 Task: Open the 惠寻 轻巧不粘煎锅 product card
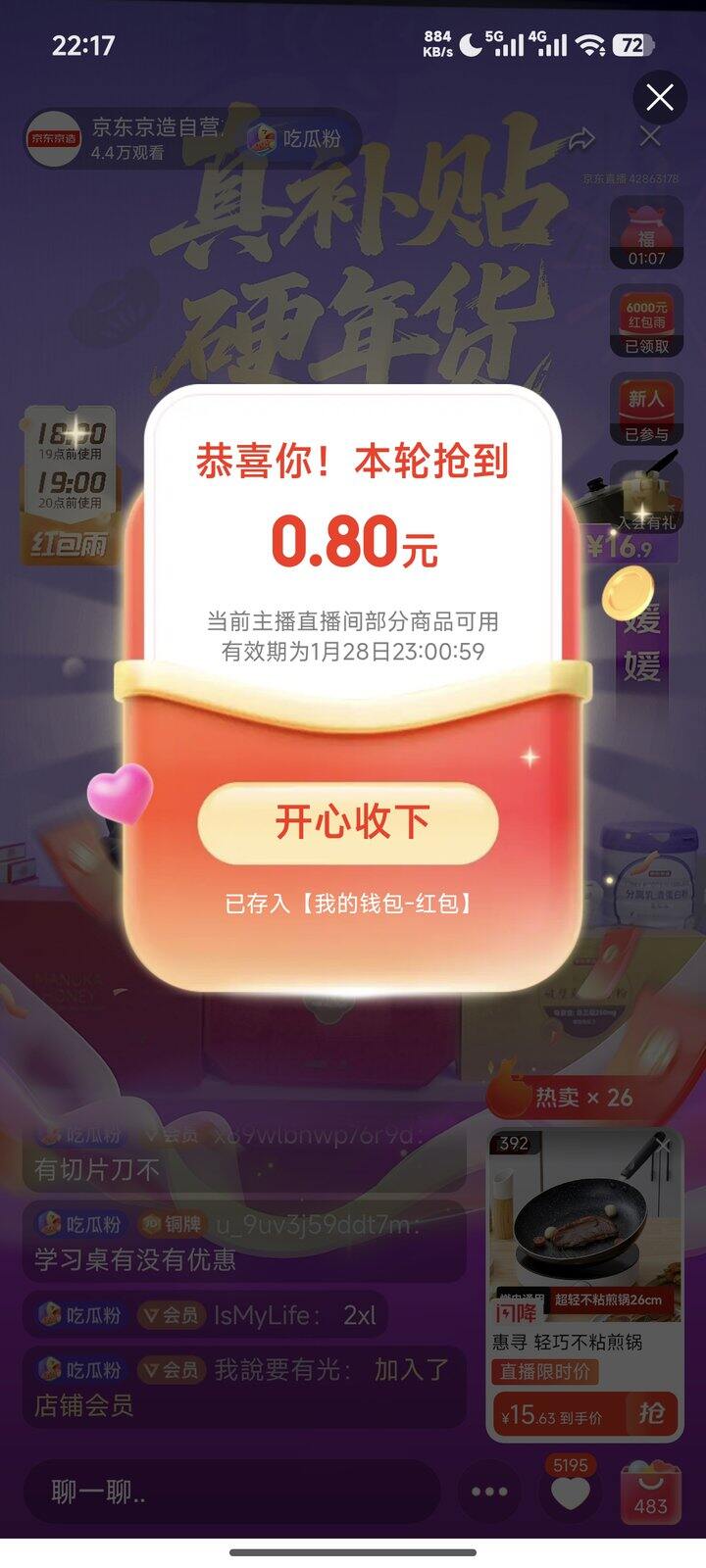coord(584,1274)
